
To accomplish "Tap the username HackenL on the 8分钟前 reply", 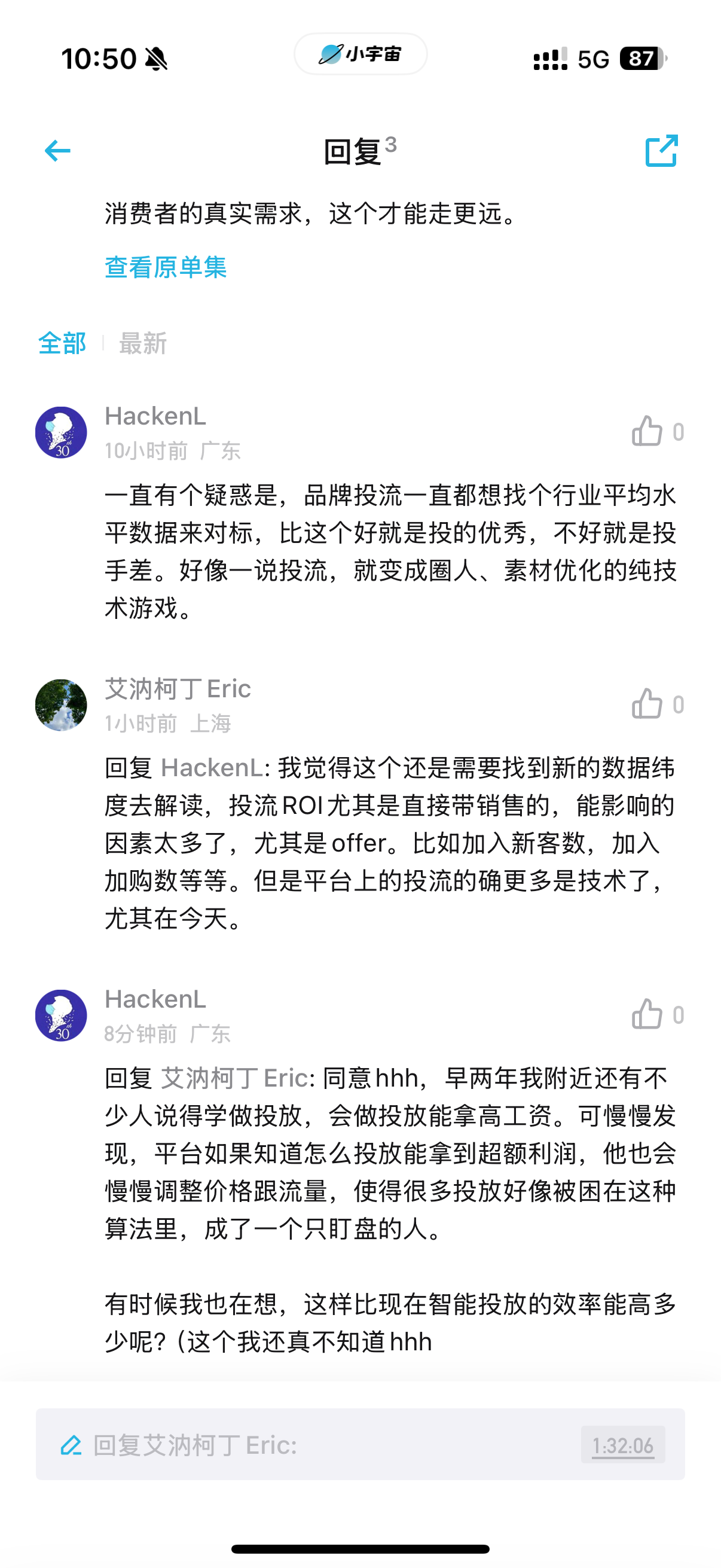I will click(x=155, y=999).
